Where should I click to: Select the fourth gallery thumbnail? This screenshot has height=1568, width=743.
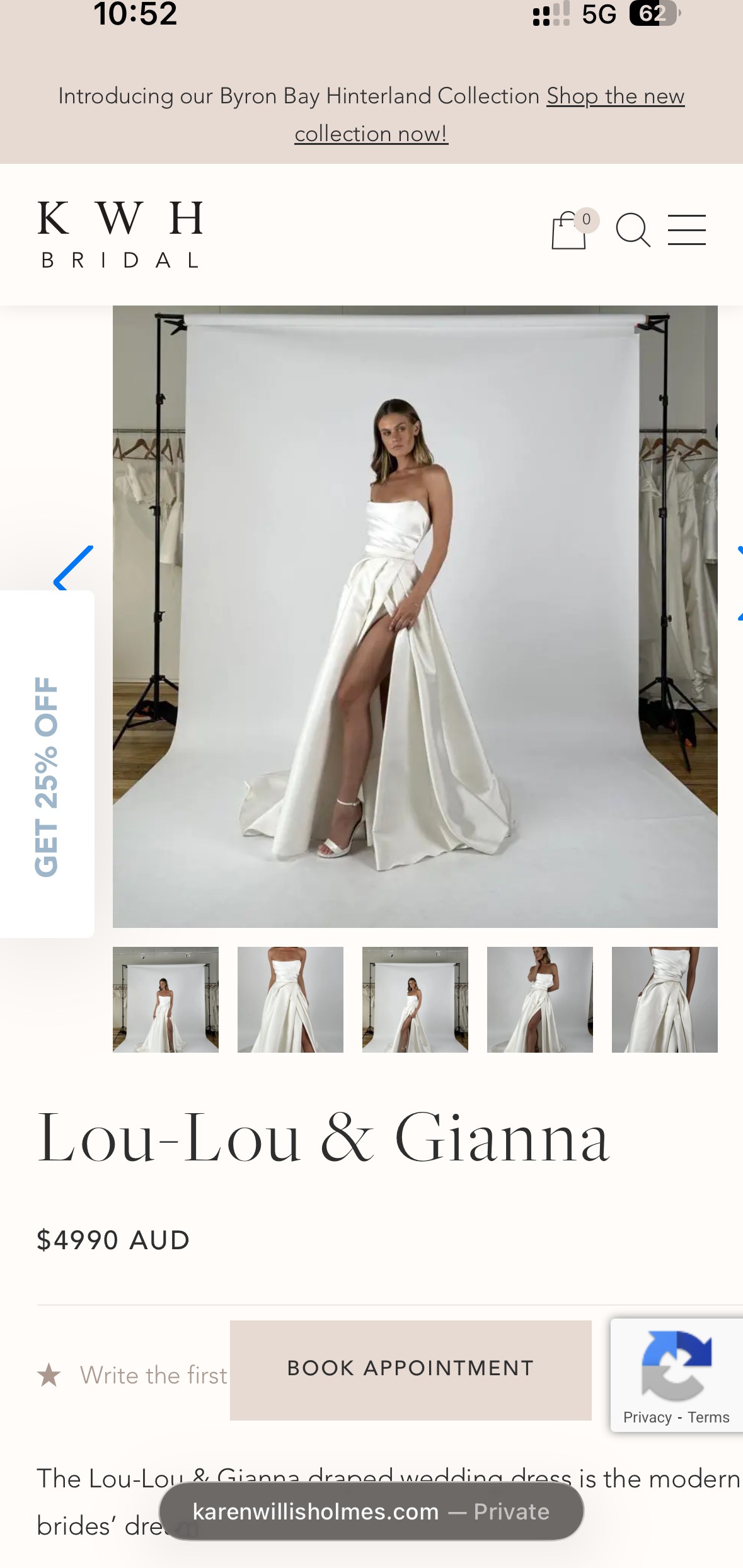coord(540,999)
